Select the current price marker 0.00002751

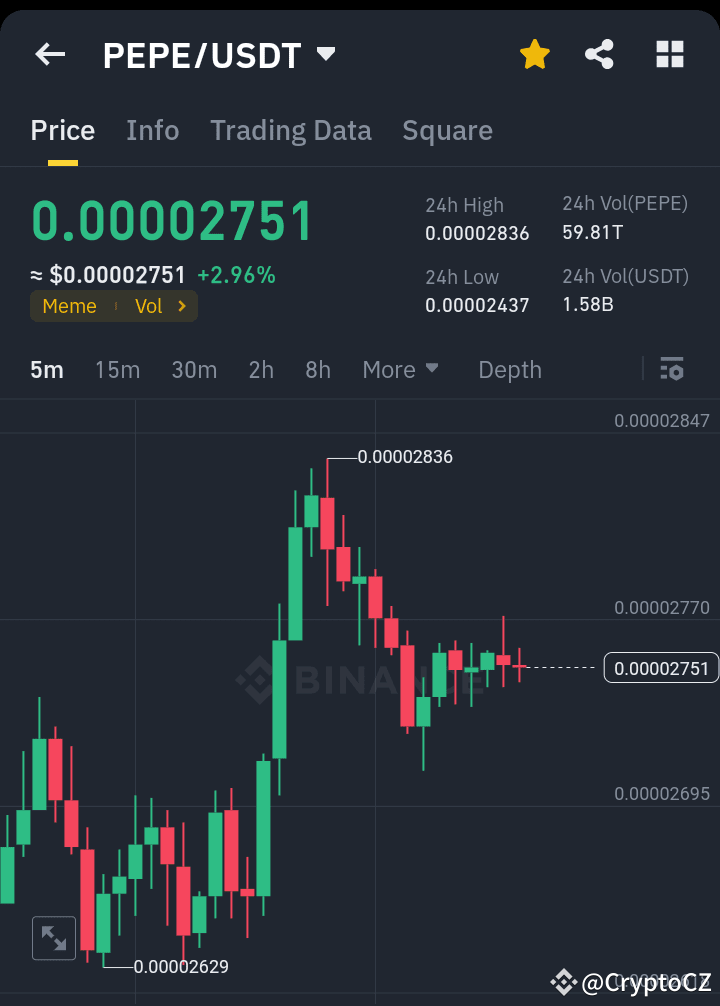click(x=661, y=667)
